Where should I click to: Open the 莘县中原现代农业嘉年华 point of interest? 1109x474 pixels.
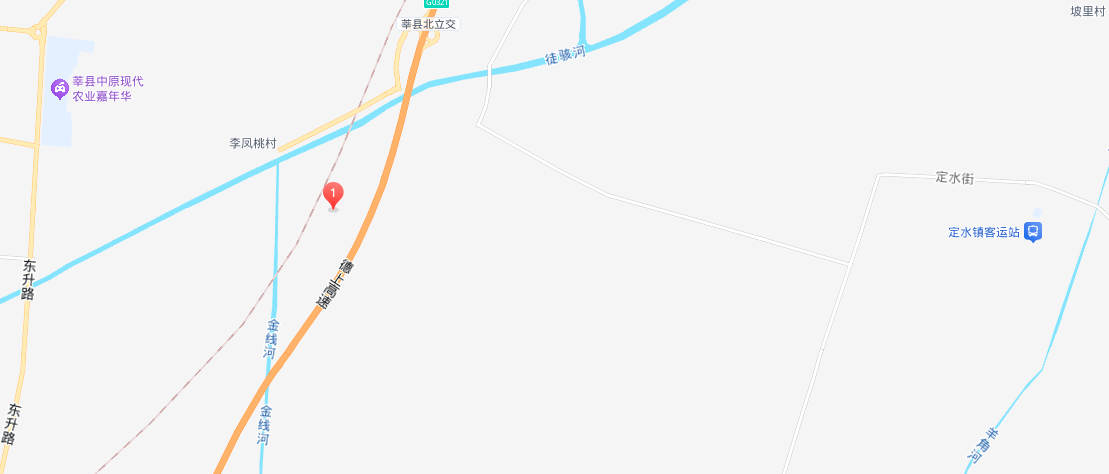[60, 89]
